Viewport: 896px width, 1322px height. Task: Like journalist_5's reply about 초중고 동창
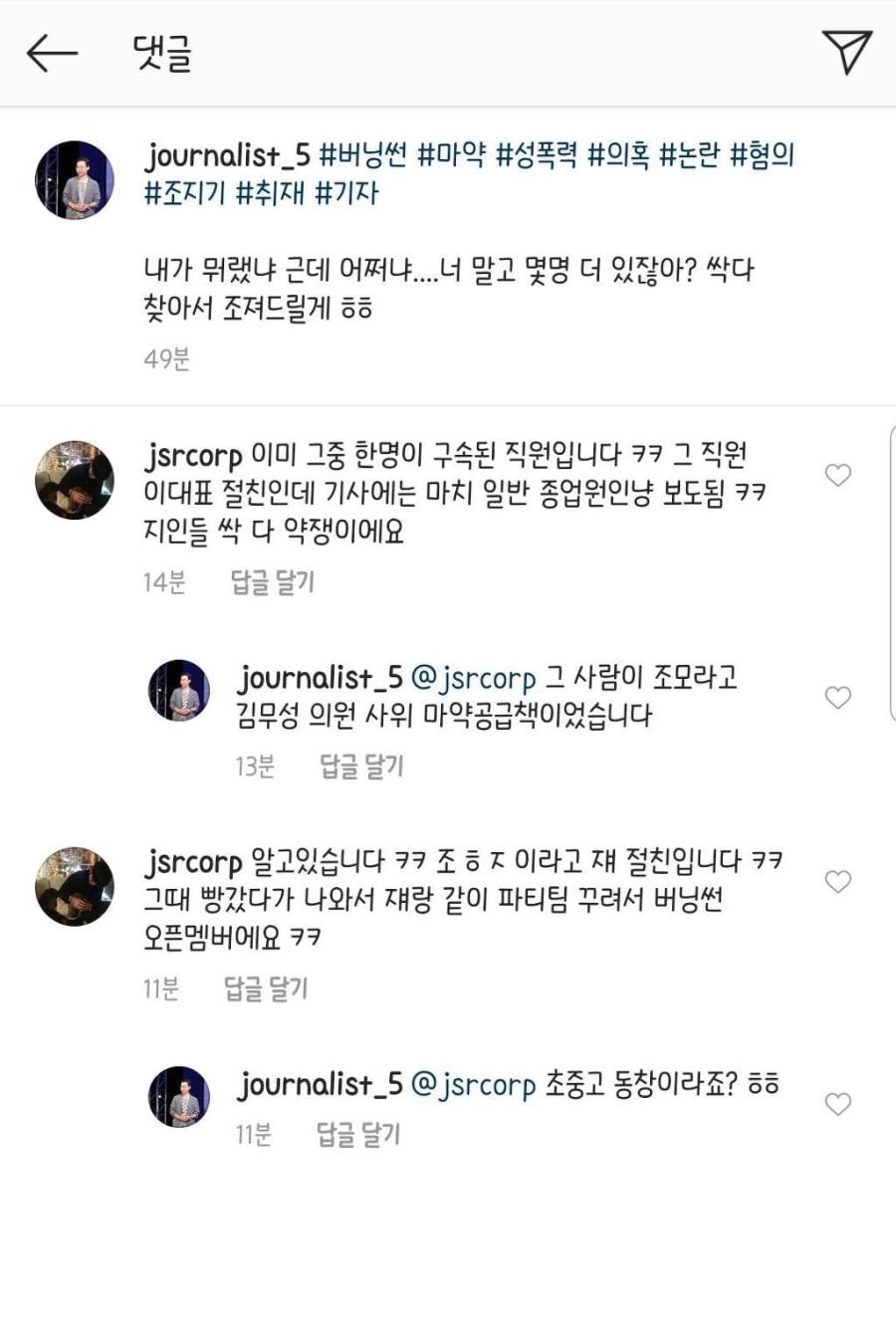coord(838,1104)
